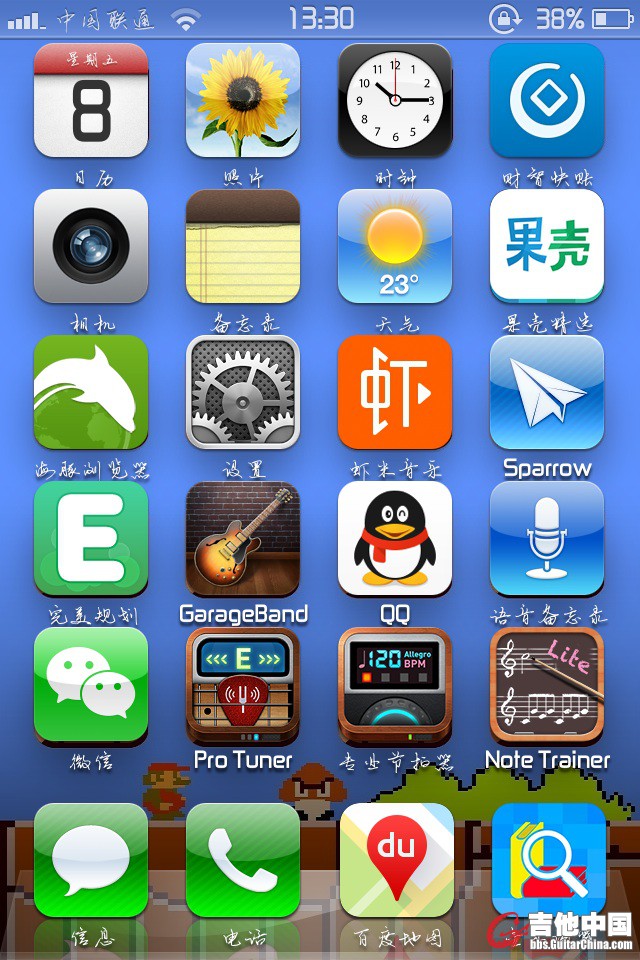Screen dimensions: 640x960
Task: Launch WeChat
Action: point(91,684)
